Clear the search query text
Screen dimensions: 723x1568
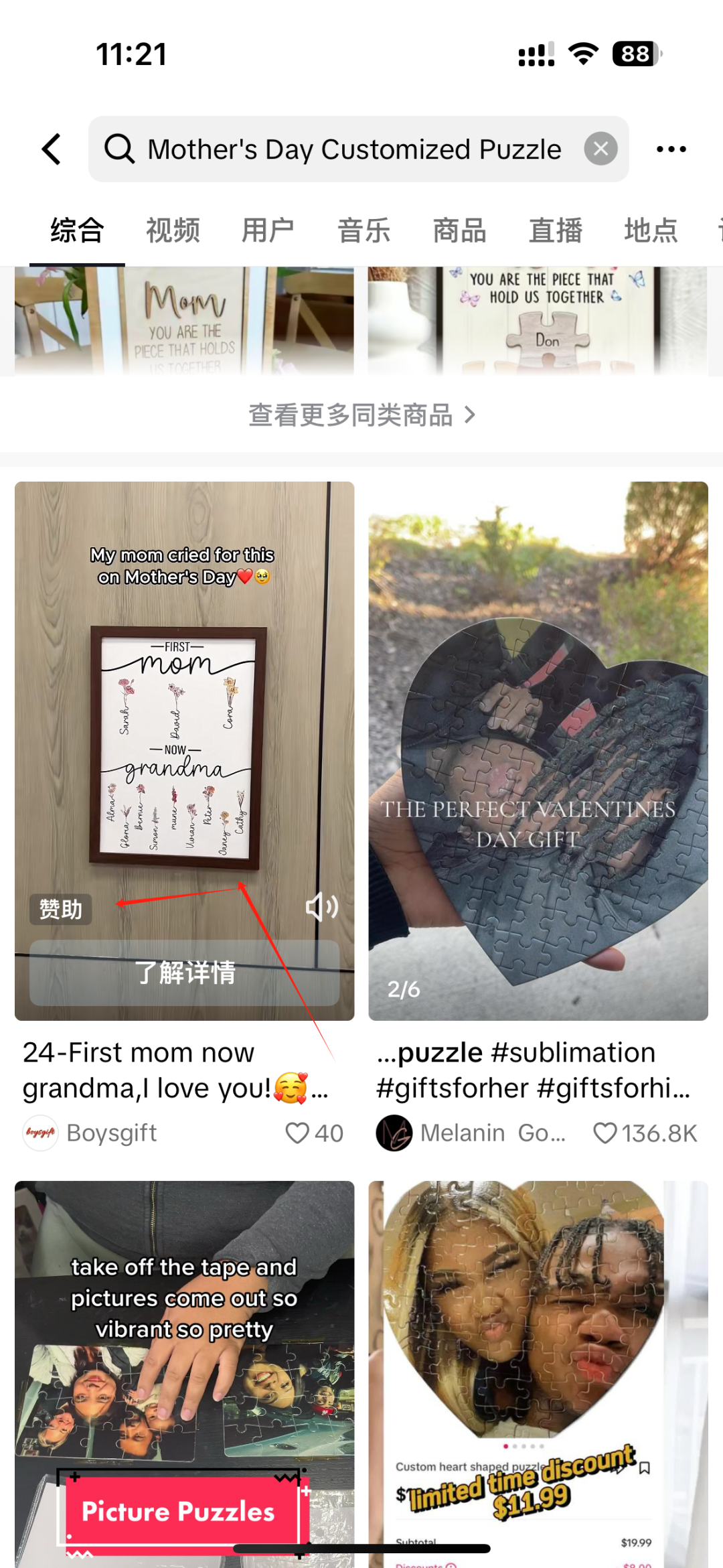coord(600,149)
